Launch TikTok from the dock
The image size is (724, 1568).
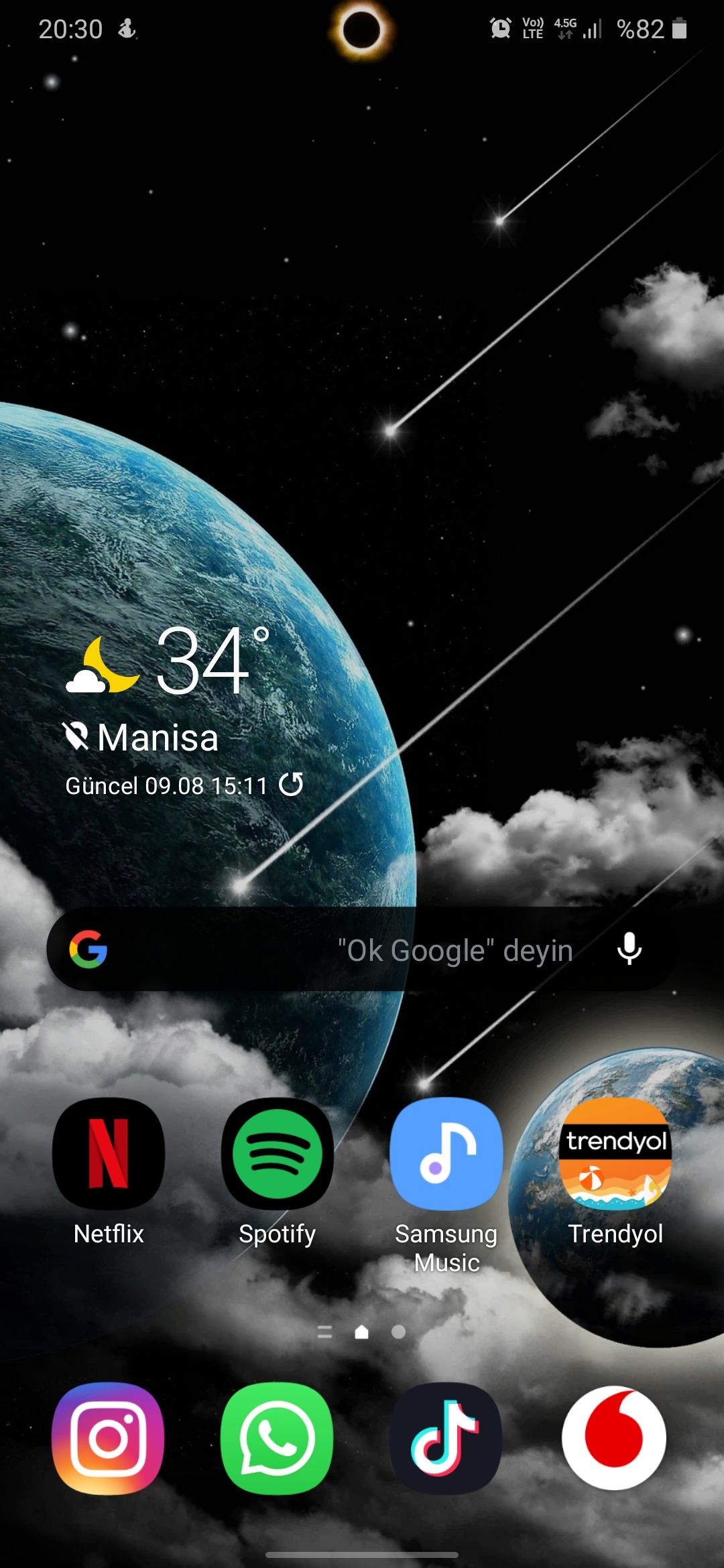pyautogui.click(x=446, y=1438)
